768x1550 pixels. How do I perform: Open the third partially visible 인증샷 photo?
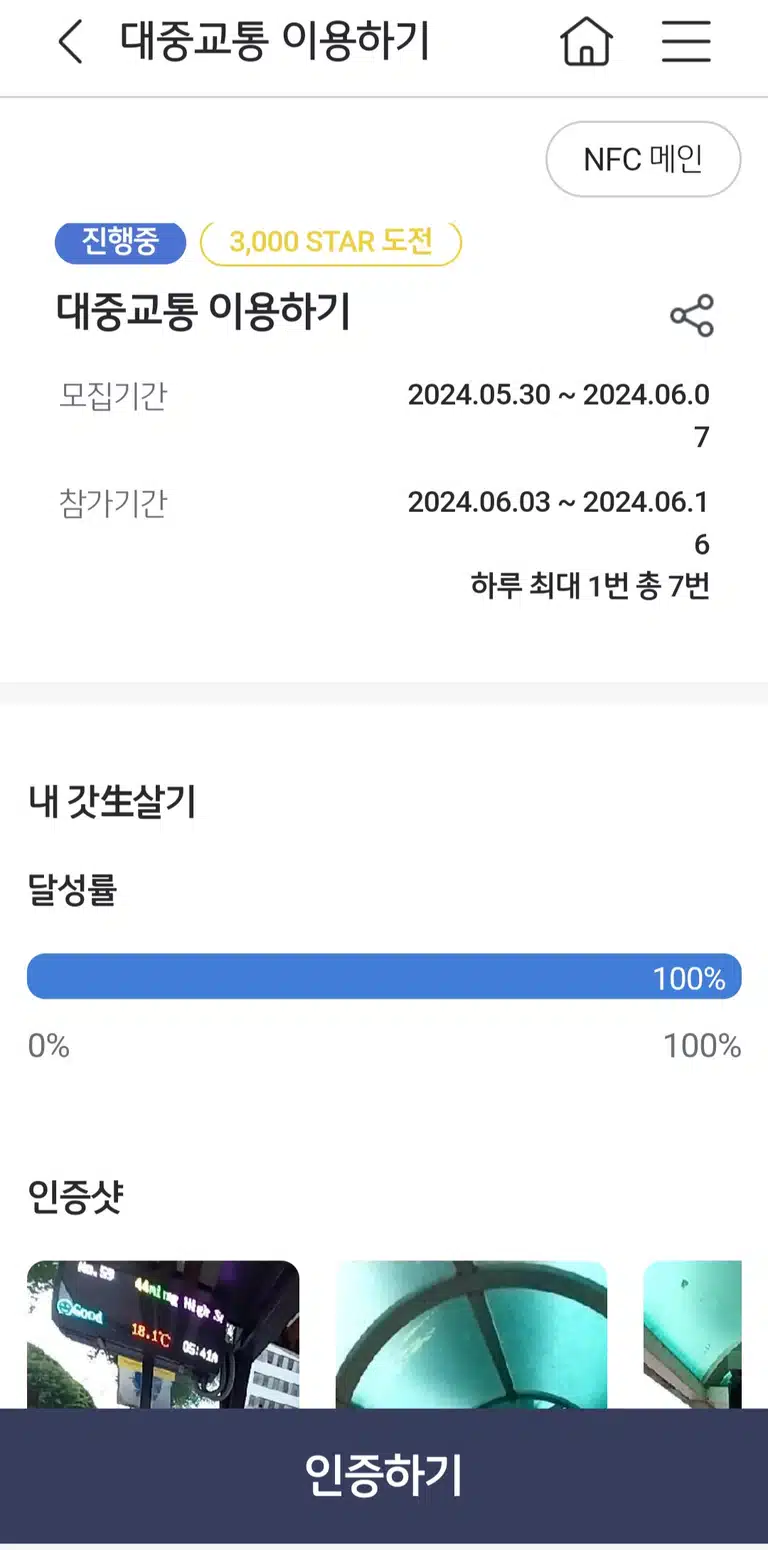(x=692, y=1335)
